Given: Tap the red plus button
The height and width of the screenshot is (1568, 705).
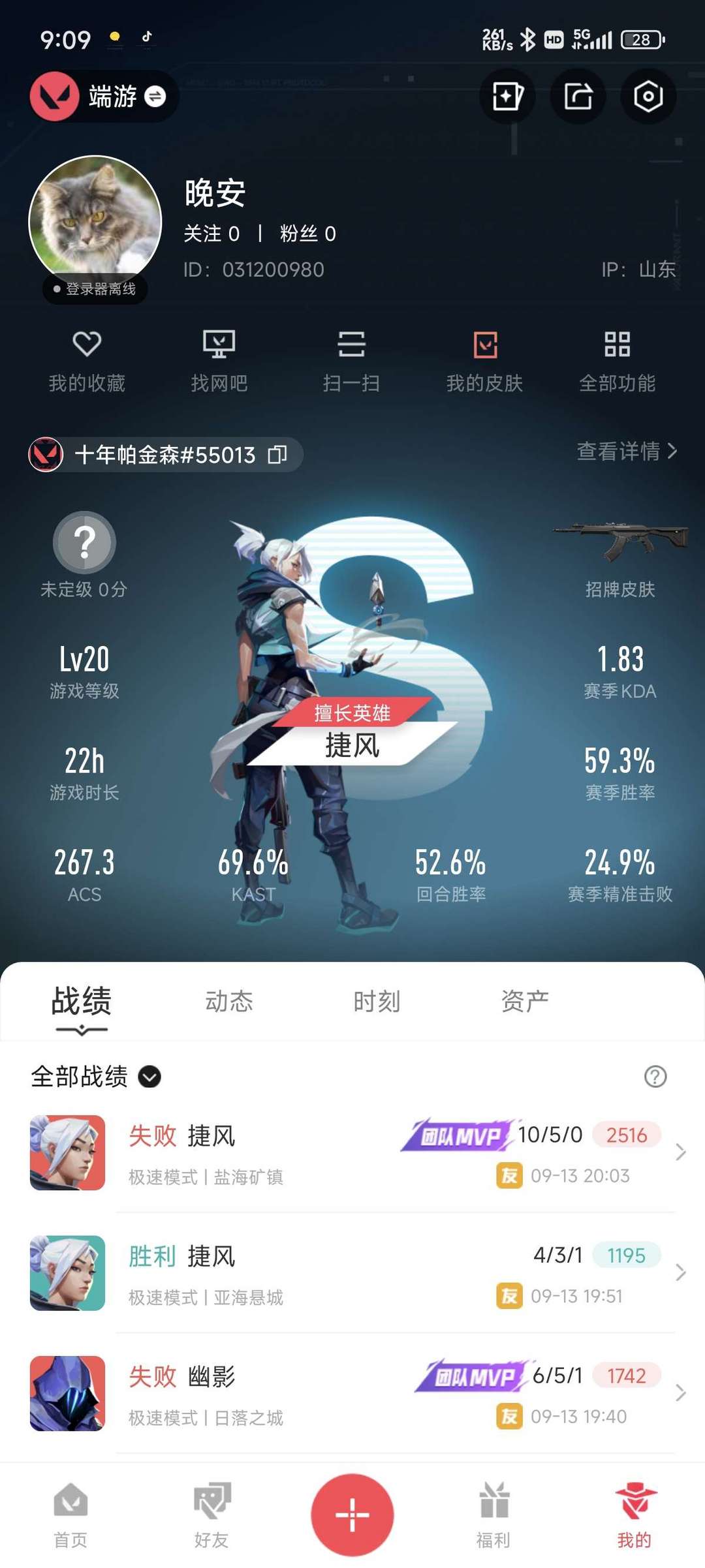Looking at the screenshot, I should click(352, 1514).
